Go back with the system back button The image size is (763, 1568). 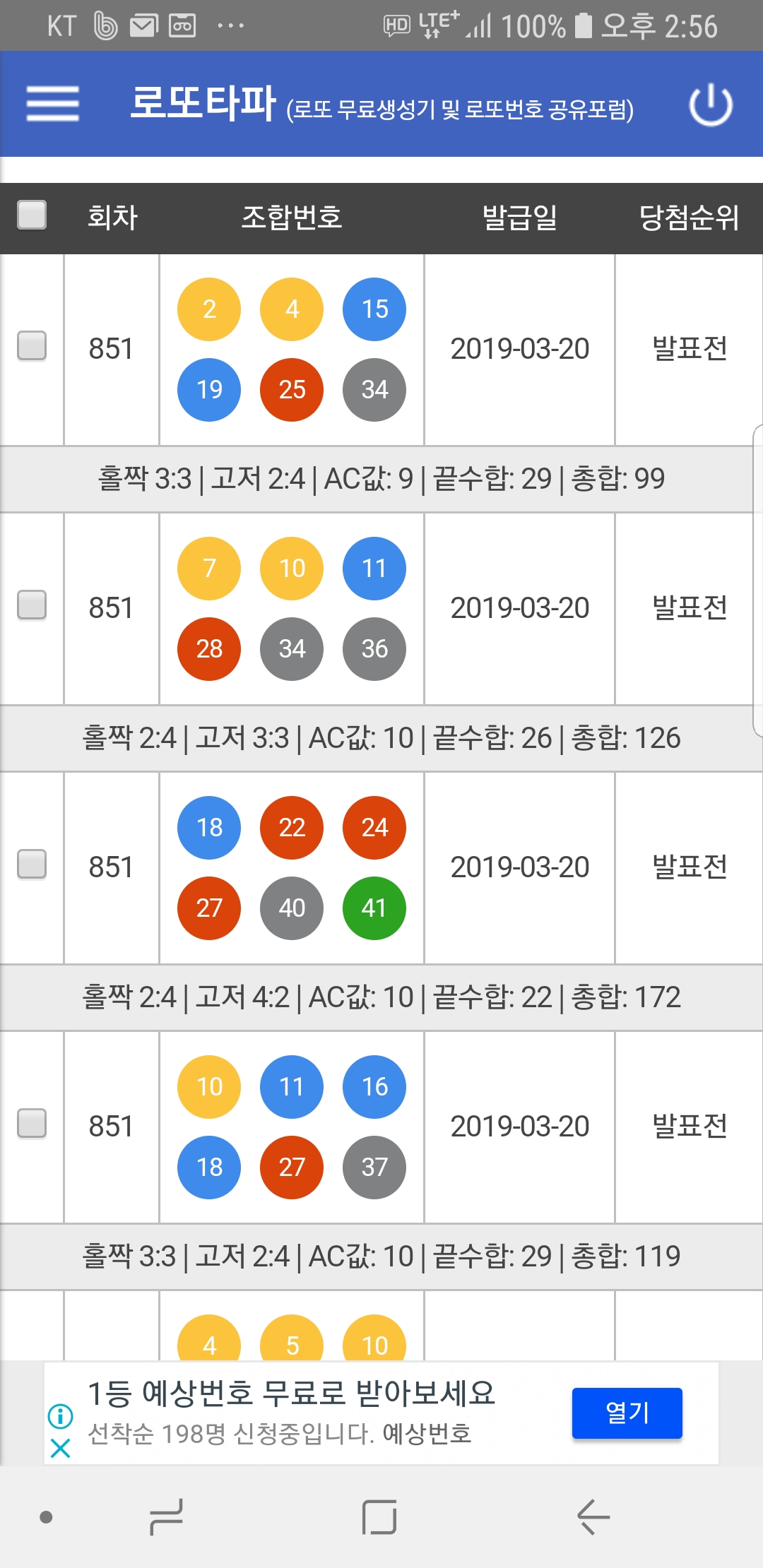[x=593, y=1516]
